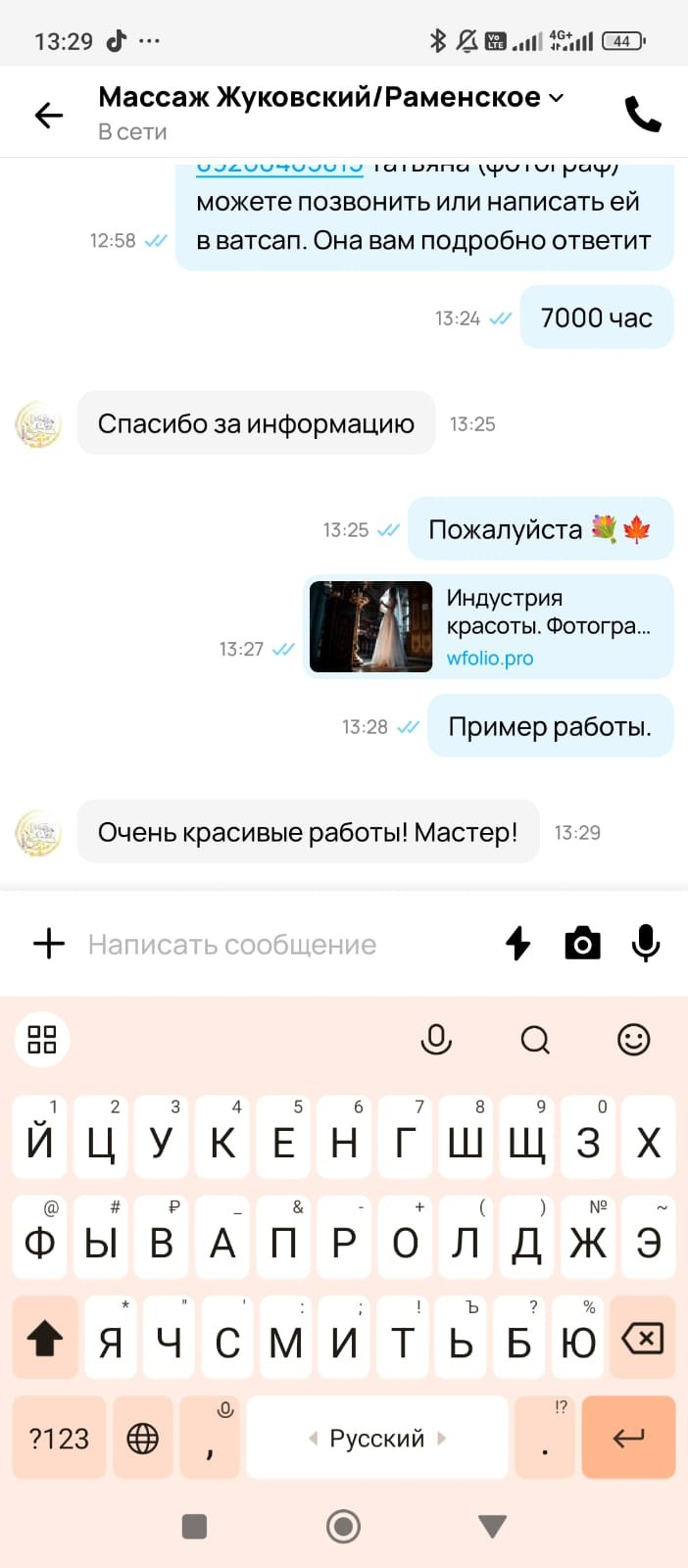The image size is (688, 1568).
Task: Tap the shift key
Action: click(45, 1338)
